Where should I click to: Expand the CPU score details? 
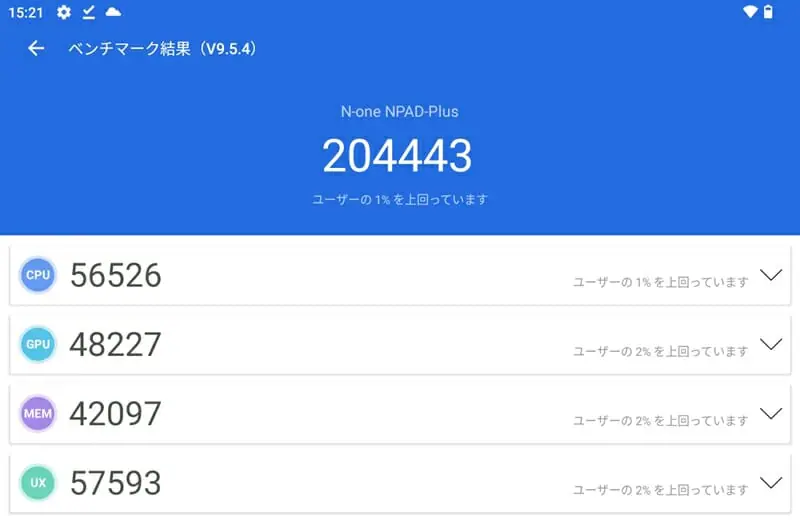tap(770, 275)
